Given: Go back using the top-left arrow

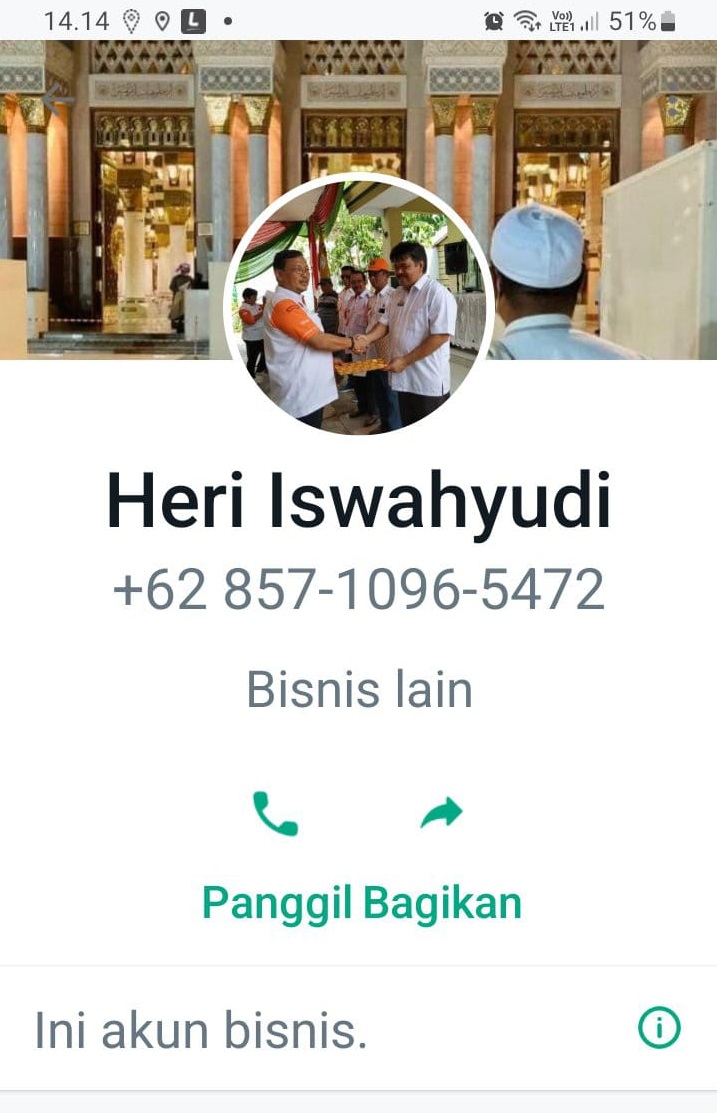Looking at the screenshot, I should point(58,98).
